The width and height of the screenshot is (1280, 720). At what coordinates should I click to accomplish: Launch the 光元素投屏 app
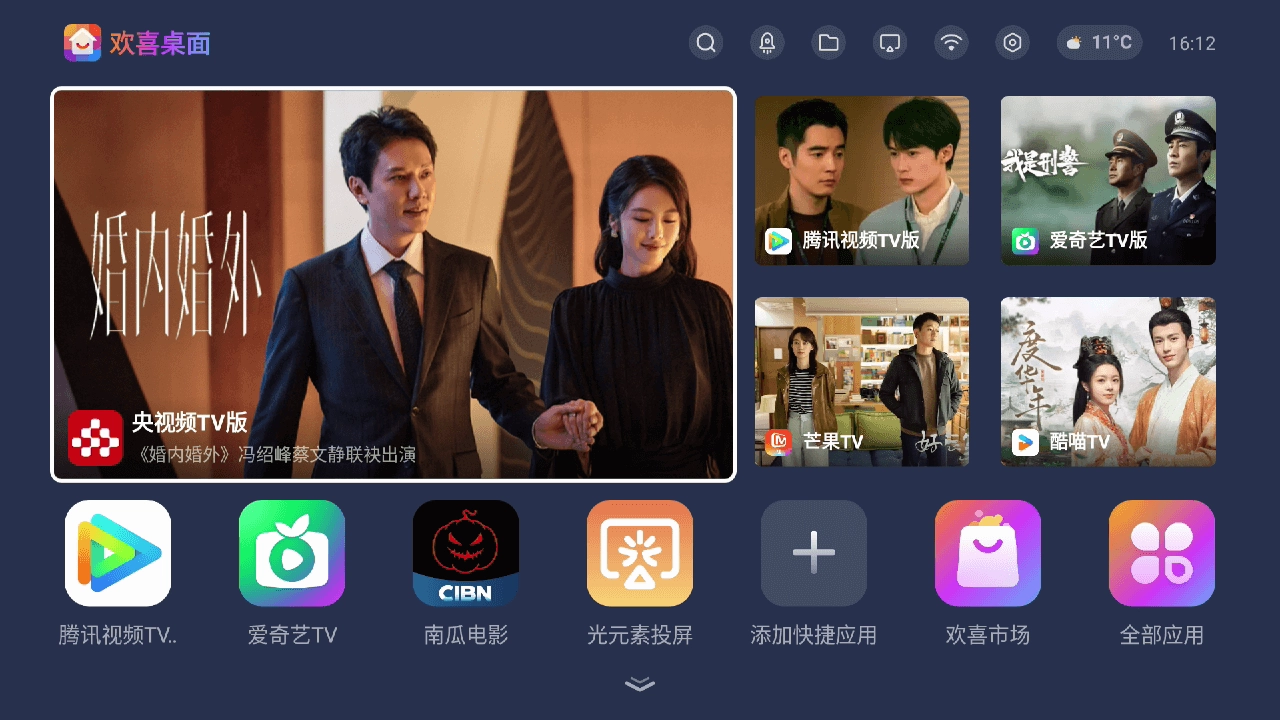[640, 553]
